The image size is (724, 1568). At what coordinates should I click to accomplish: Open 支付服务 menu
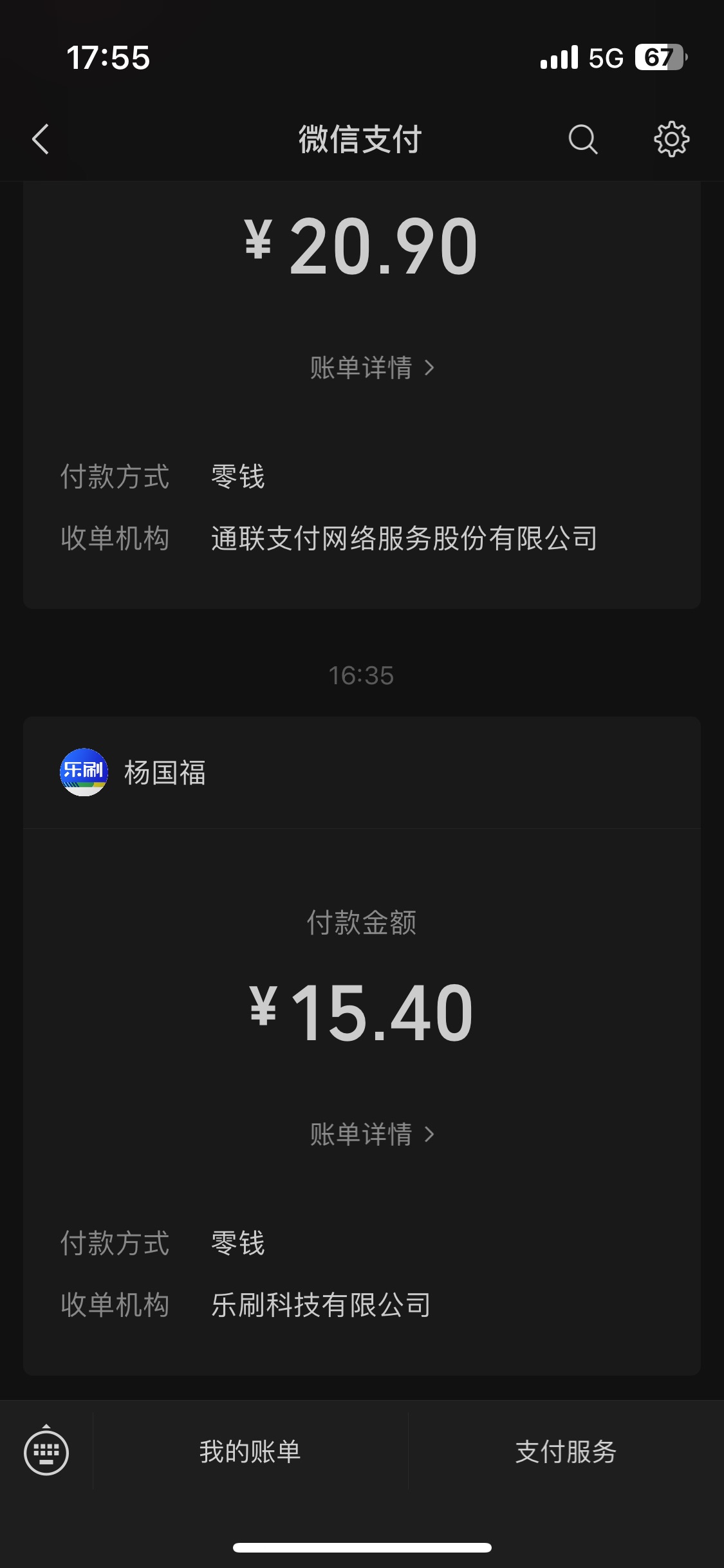[566, 1451]
